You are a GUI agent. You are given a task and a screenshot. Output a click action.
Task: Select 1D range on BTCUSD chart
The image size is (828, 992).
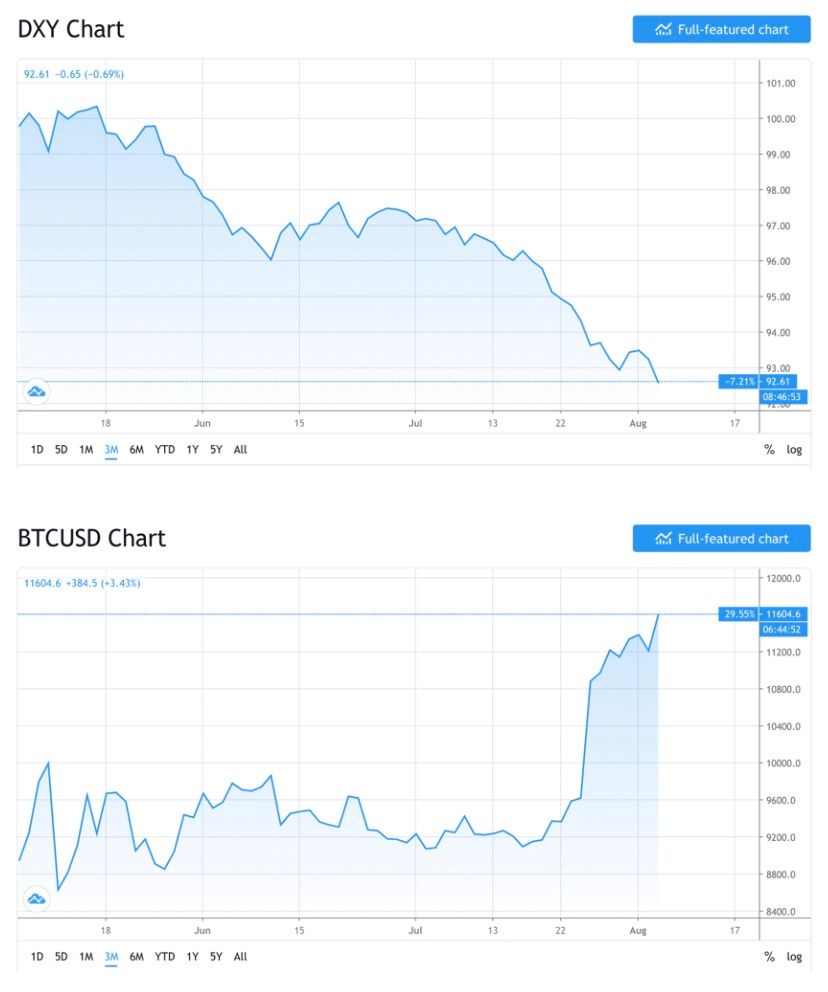[x=37, y=957]
